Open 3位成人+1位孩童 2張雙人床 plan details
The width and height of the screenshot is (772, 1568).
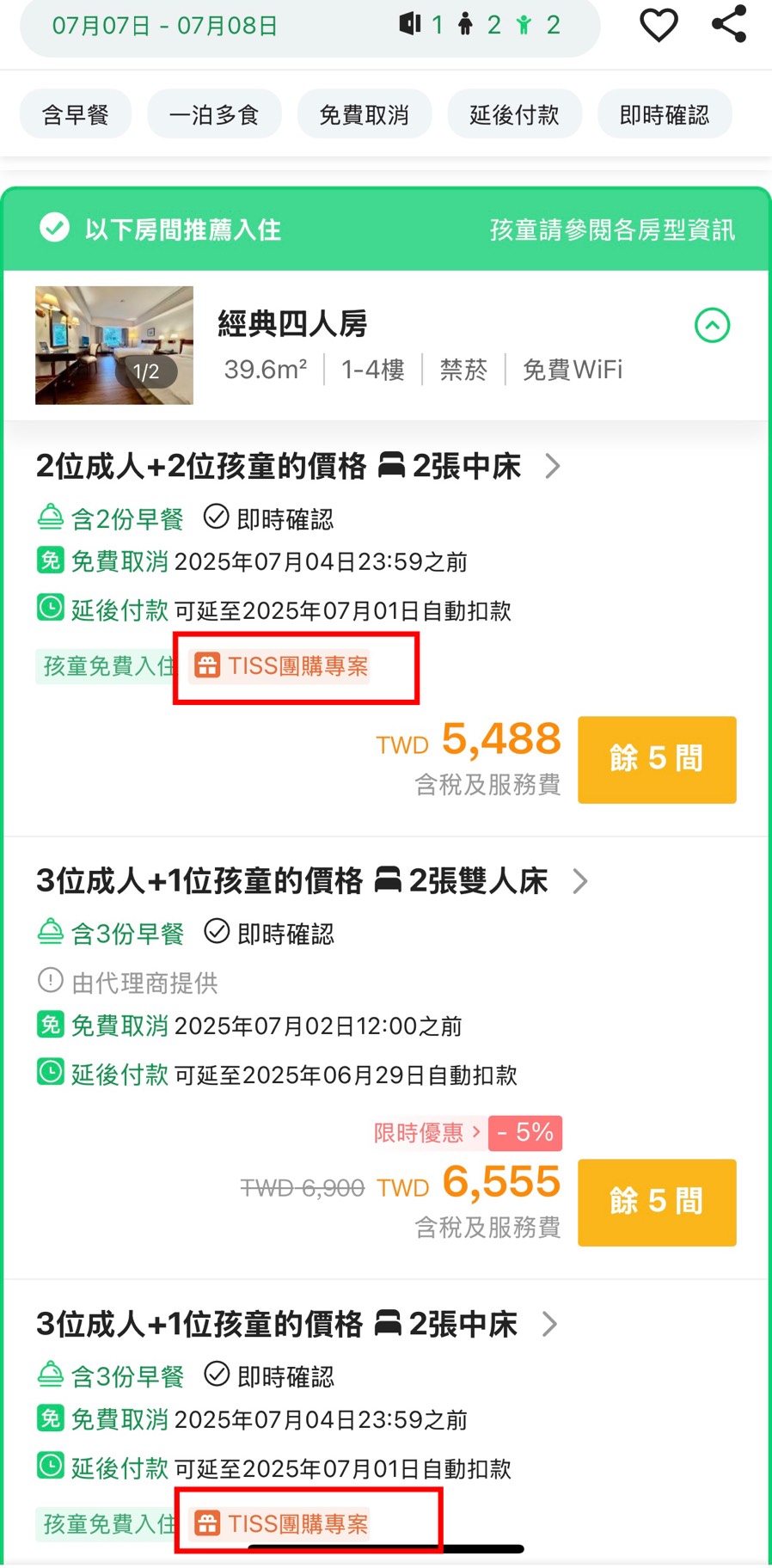(x=580, y=881)
